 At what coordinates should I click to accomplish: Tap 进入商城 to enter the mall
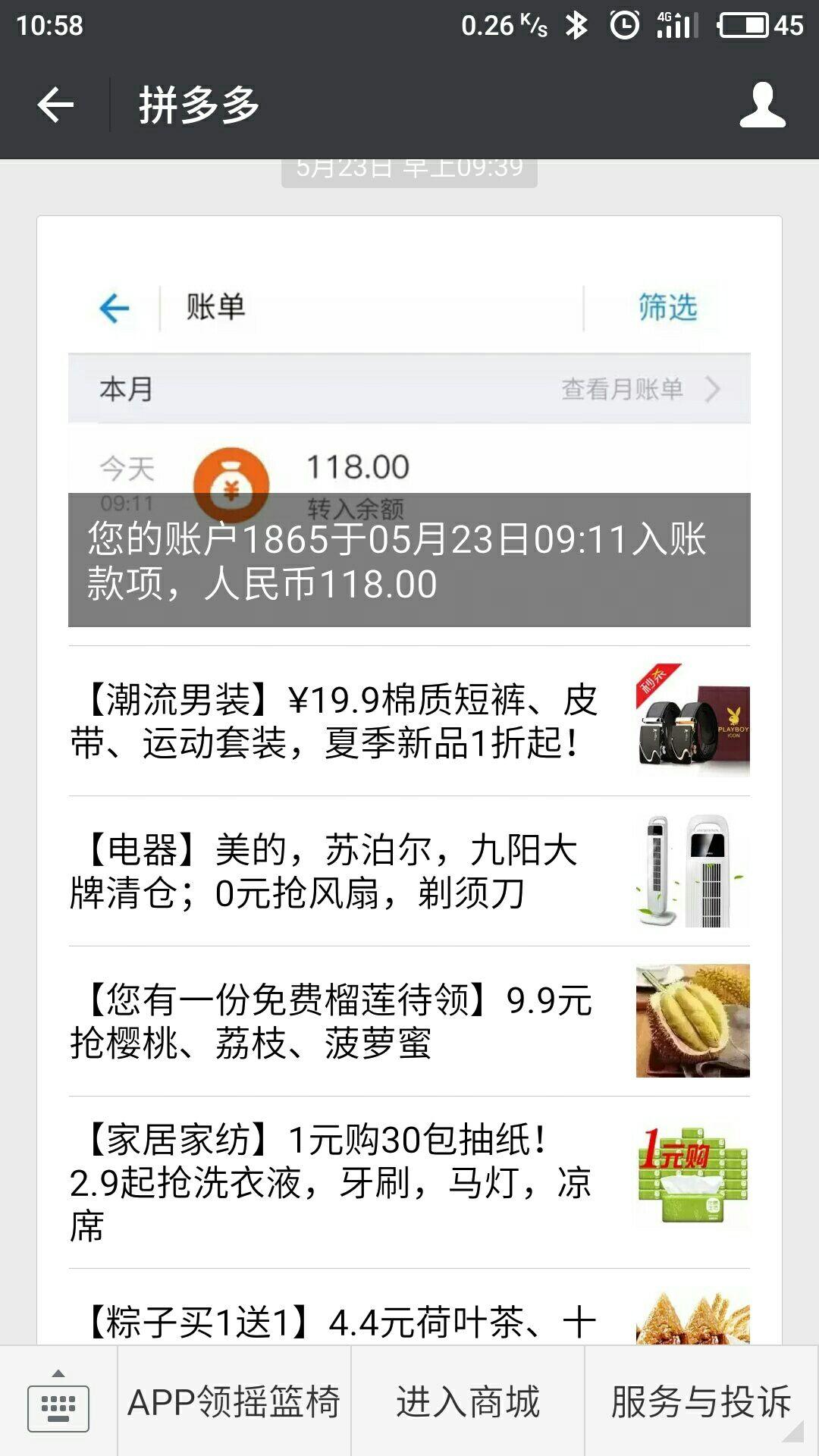click(468, 1403)
